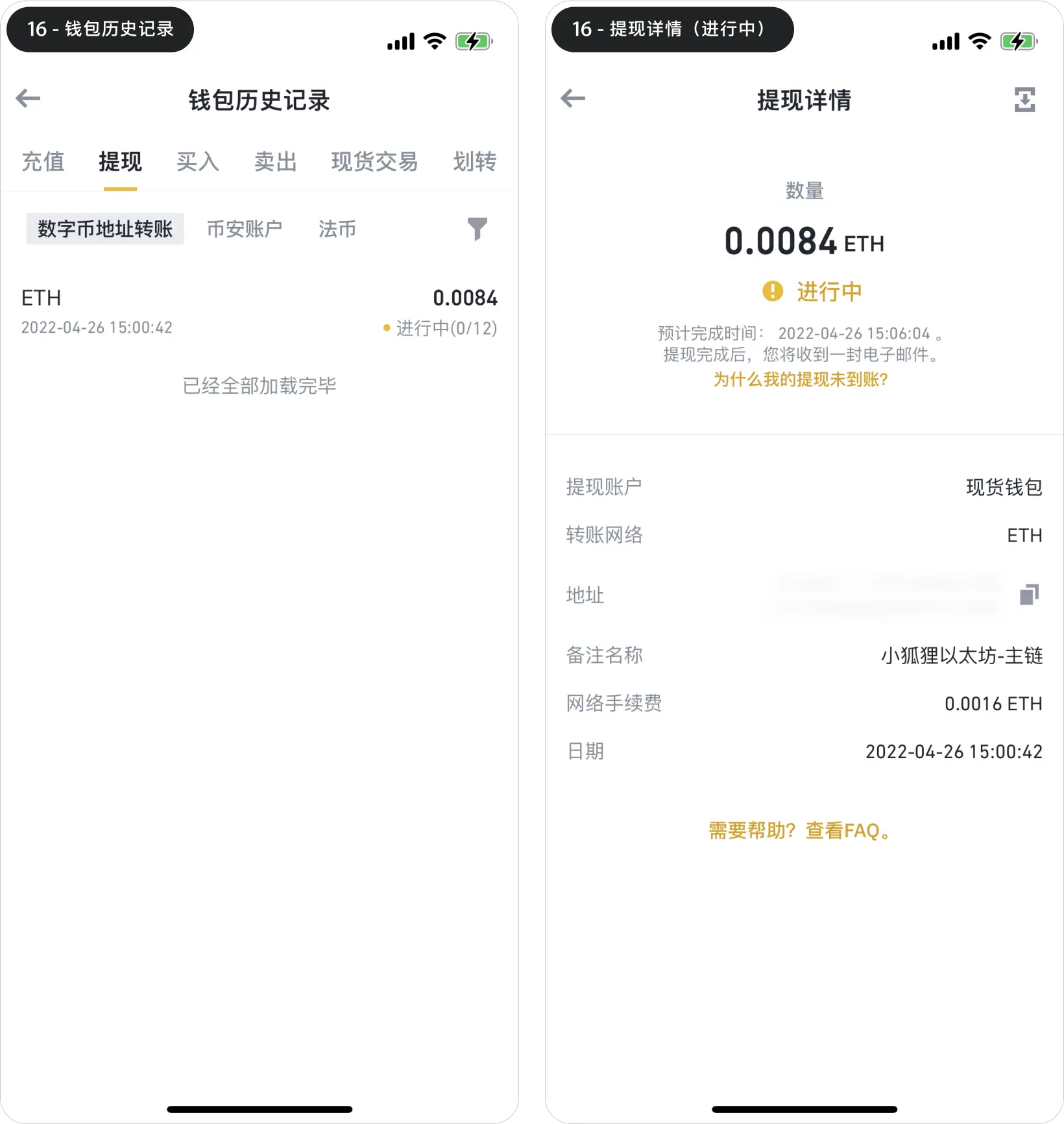
Task: Select the 币安账户 chip
Action: pos(245,229)
